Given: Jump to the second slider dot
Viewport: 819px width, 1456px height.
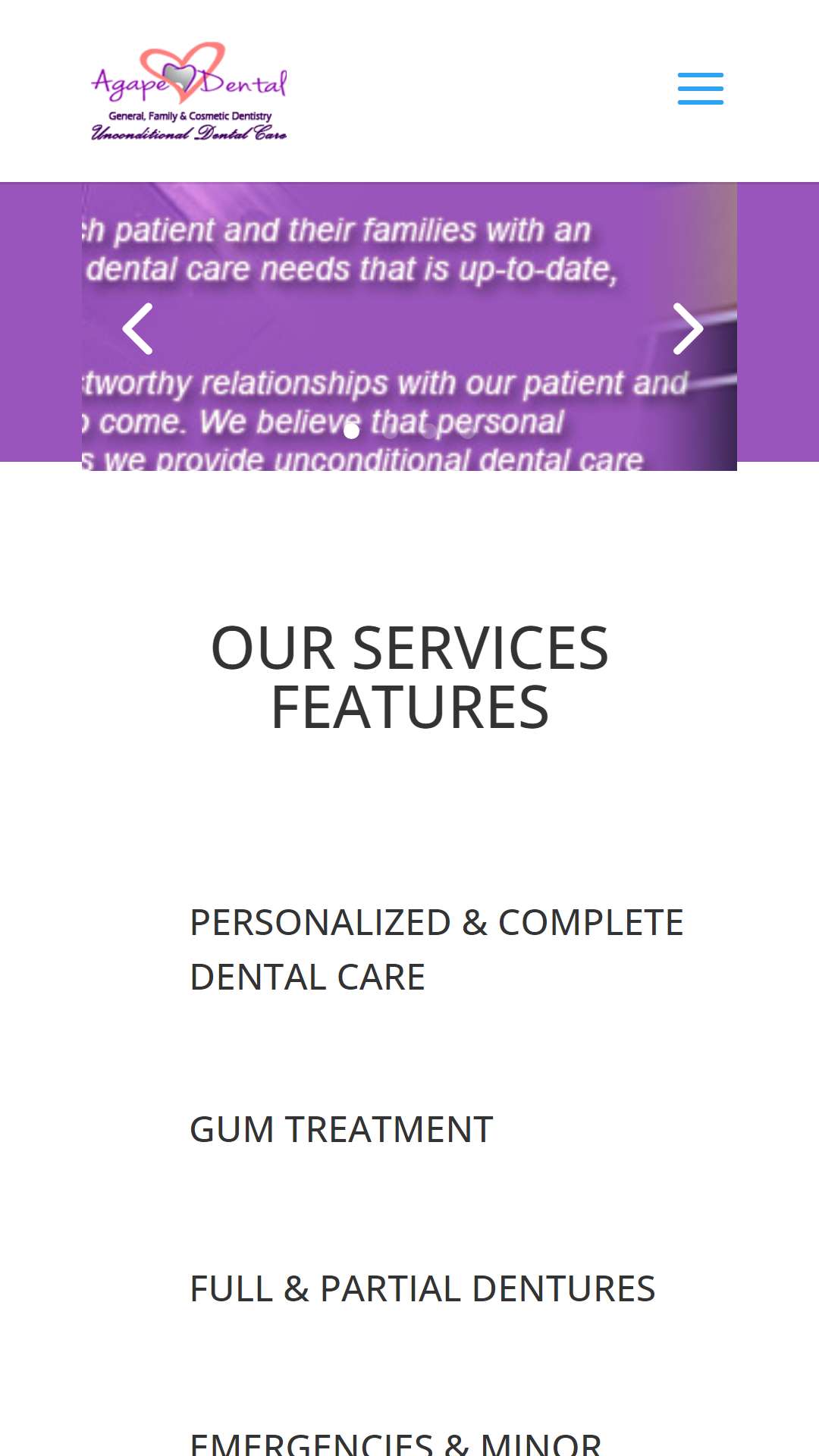Looking at the screenshot, I should 390,431.
